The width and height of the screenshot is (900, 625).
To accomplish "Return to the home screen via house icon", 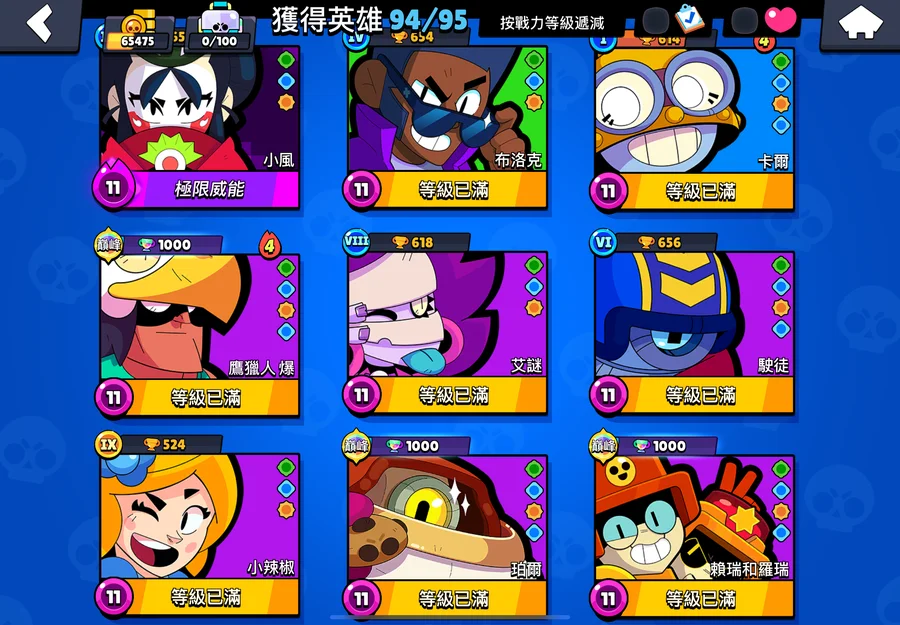I will [x=859, y=22].
